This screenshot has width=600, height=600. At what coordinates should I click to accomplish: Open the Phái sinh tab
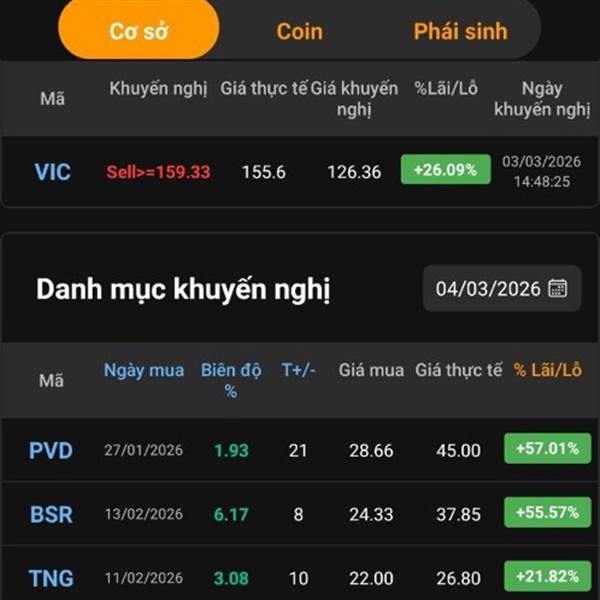460,31
